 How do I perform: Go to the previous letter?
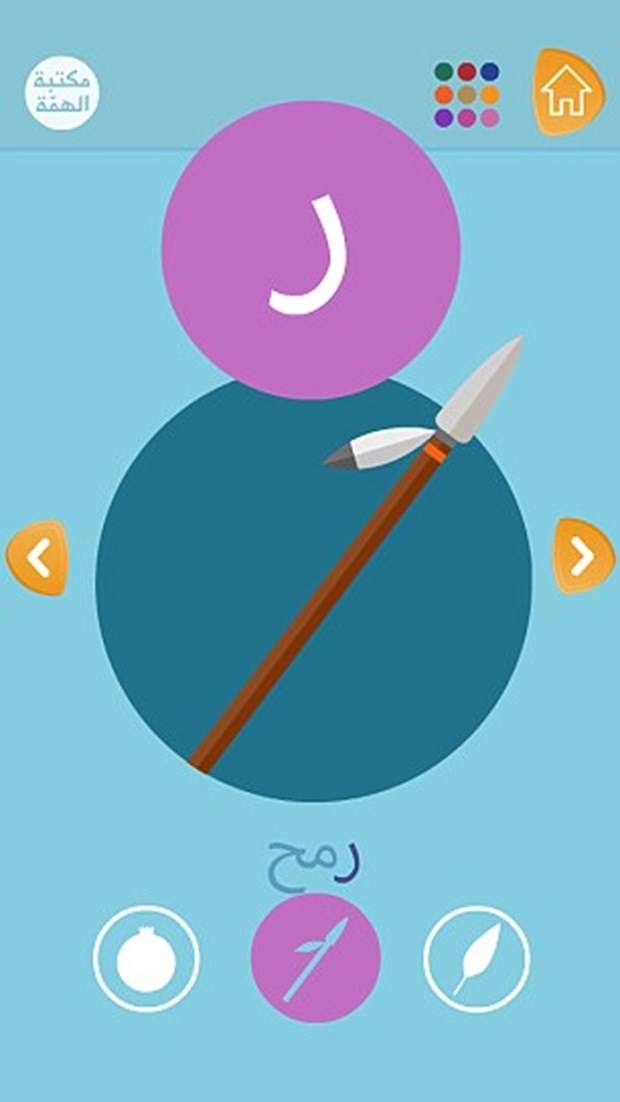click(37, 558)
